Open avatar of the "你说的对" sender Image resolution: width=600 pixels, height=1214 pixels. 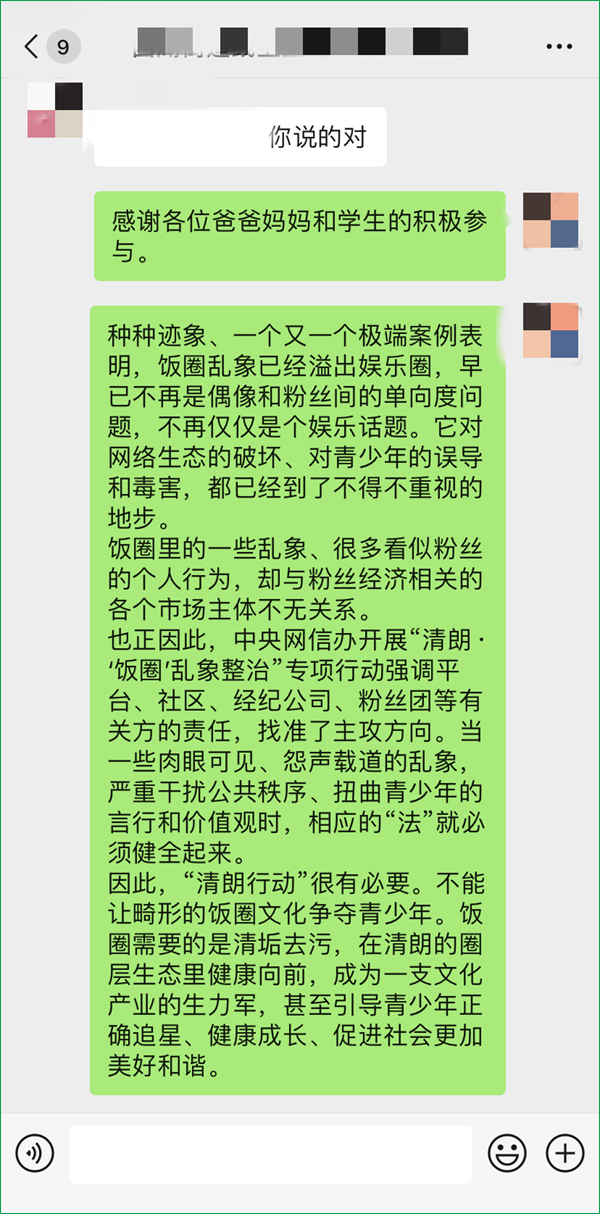point(55,110)
